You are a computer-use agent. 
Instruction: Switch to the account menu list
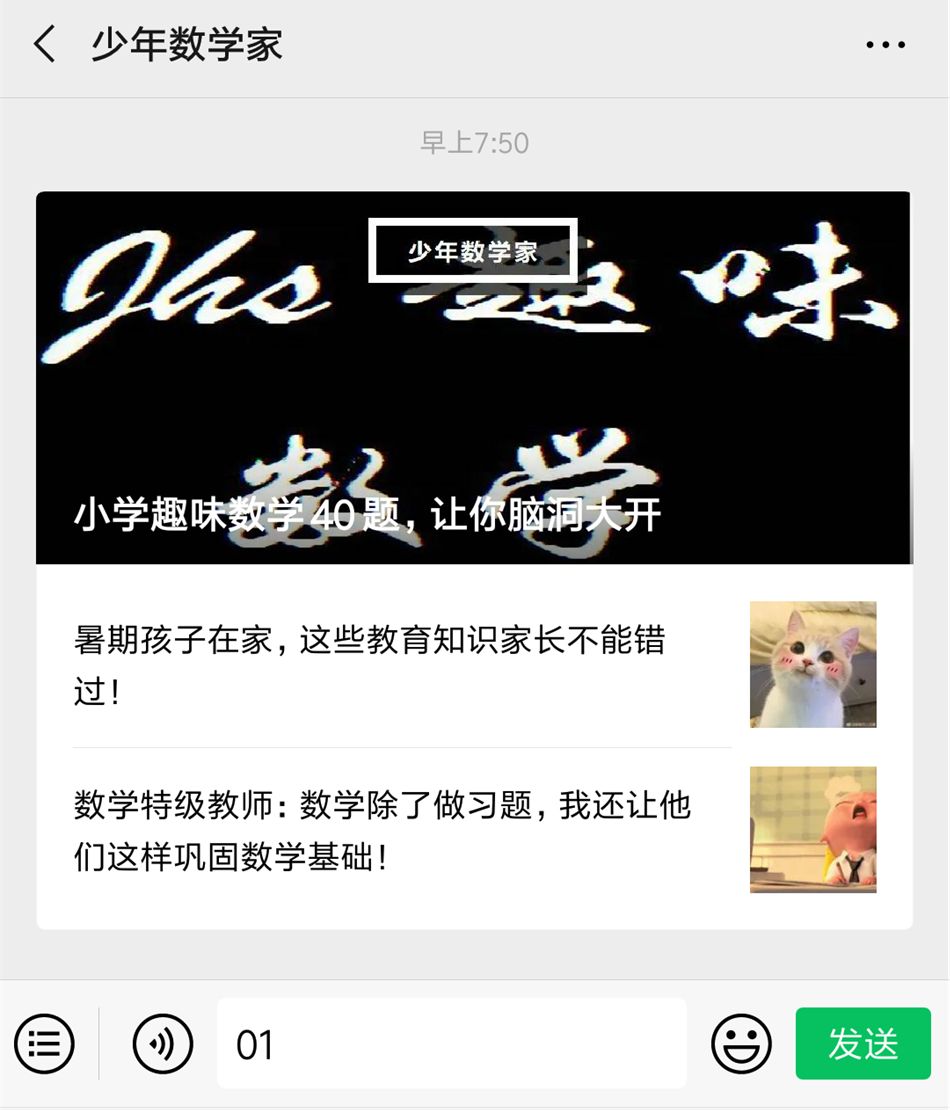(45, 1043)
